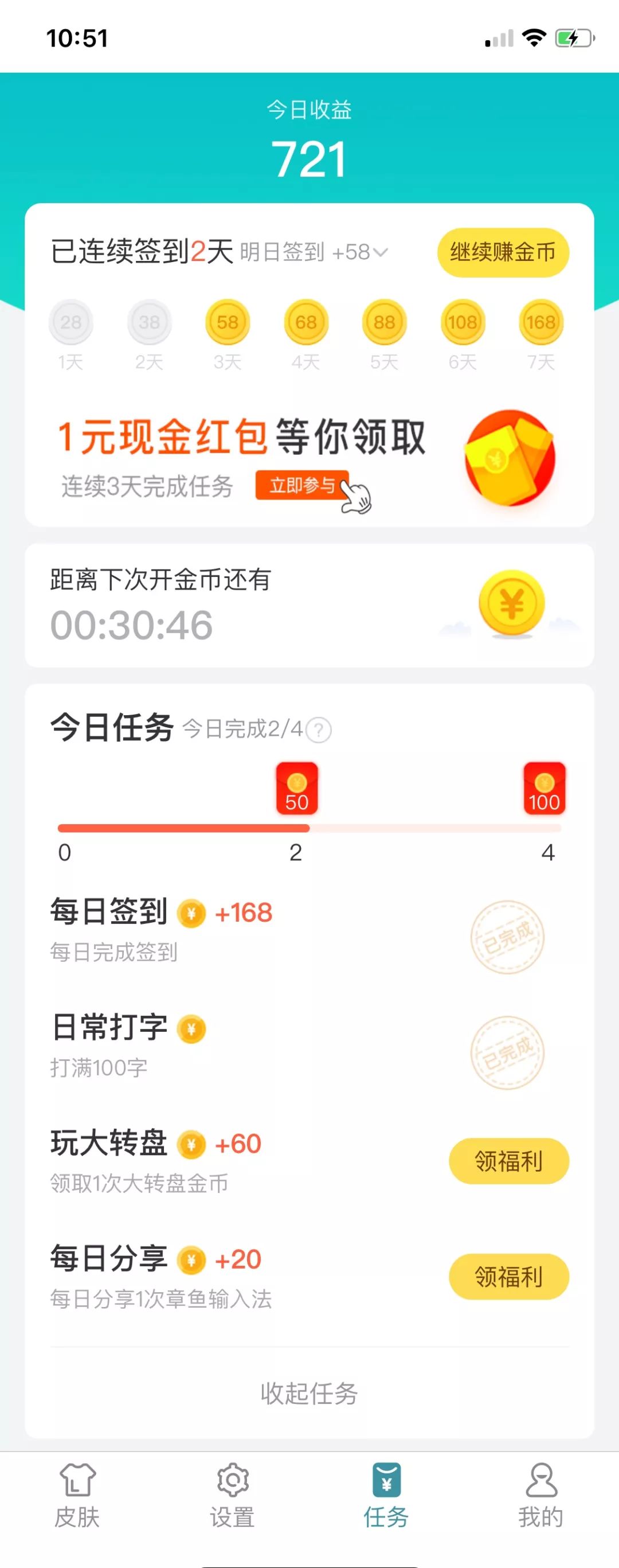
Task: Open the help icon beside 今日完成2/4
Action: [319, 730]
